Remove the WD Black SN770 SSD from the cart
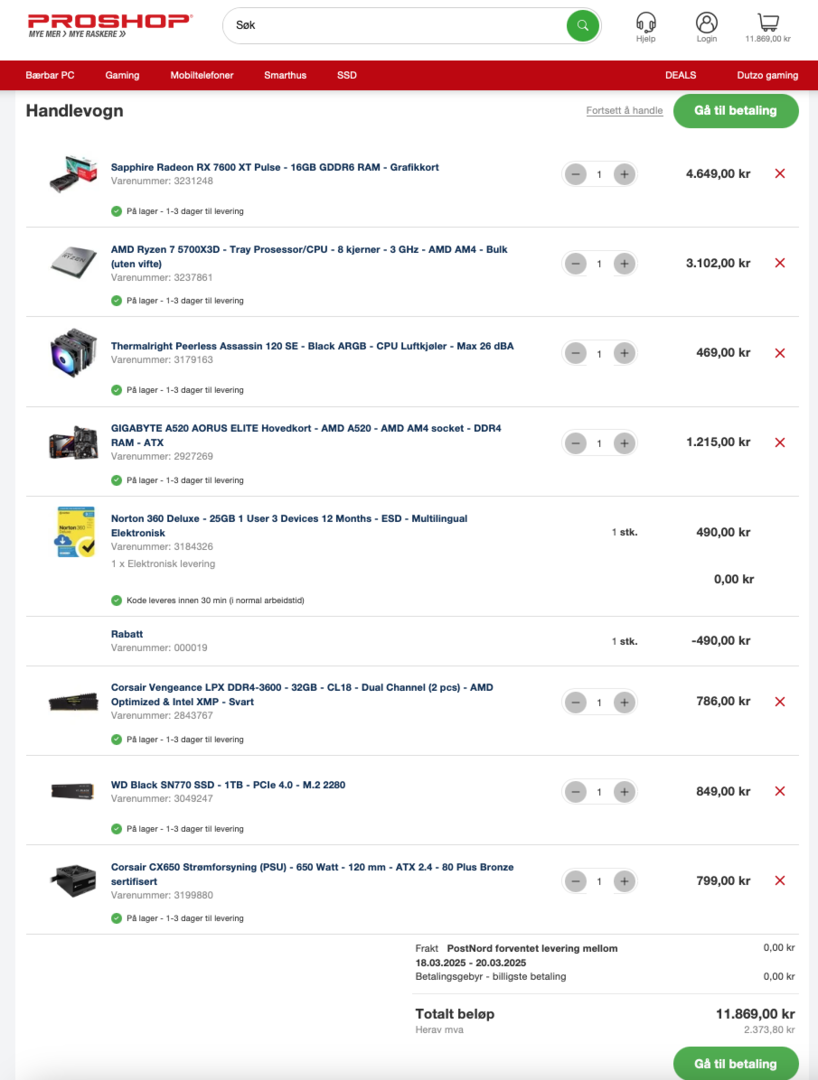Image resolution: width=818 pixels, height=1080 pixels. coord(780,791)
